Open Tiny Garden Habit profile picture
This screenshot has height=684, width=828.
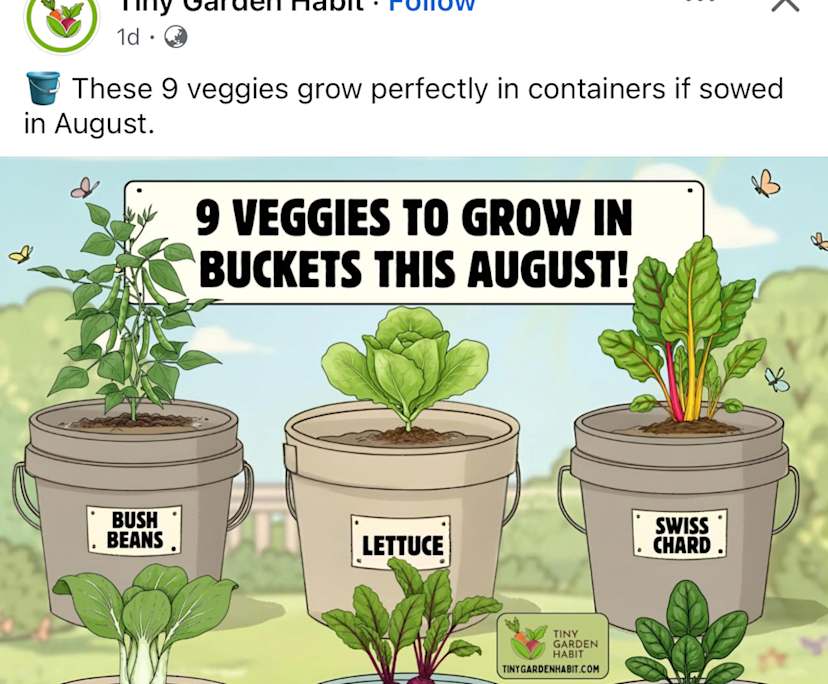61,22
